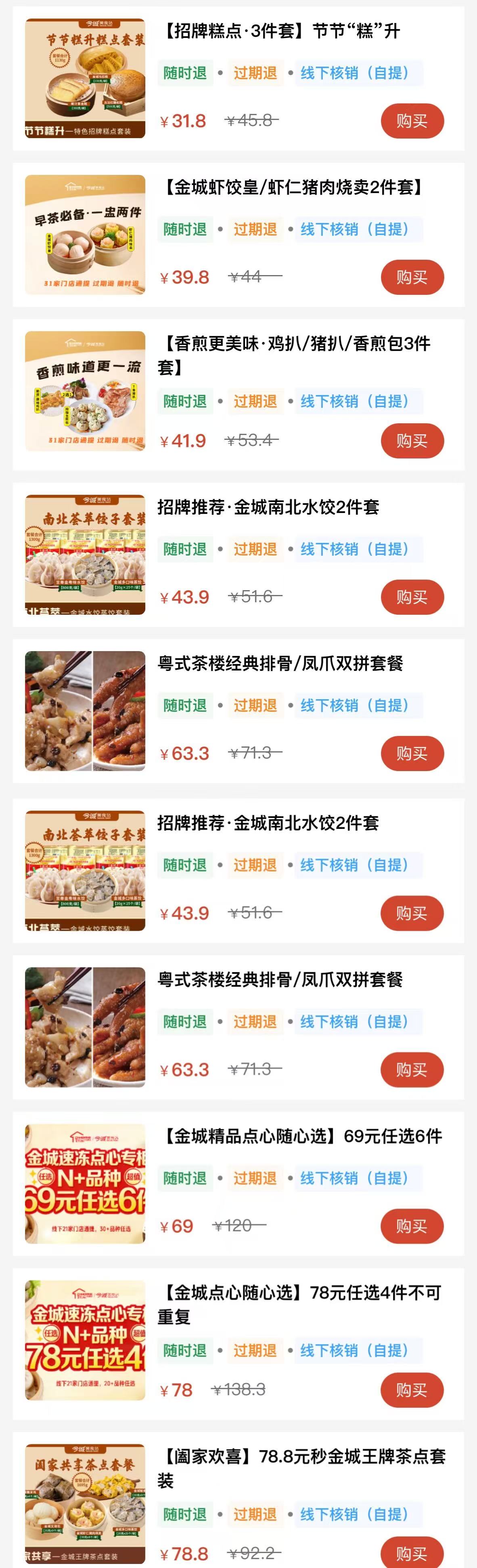This screenshot has height=1568, width=477.
Task: Tap 购买 for 金城虾饺皇/虾仁猪肉烧卖2件套
Action: coord(412,277)
